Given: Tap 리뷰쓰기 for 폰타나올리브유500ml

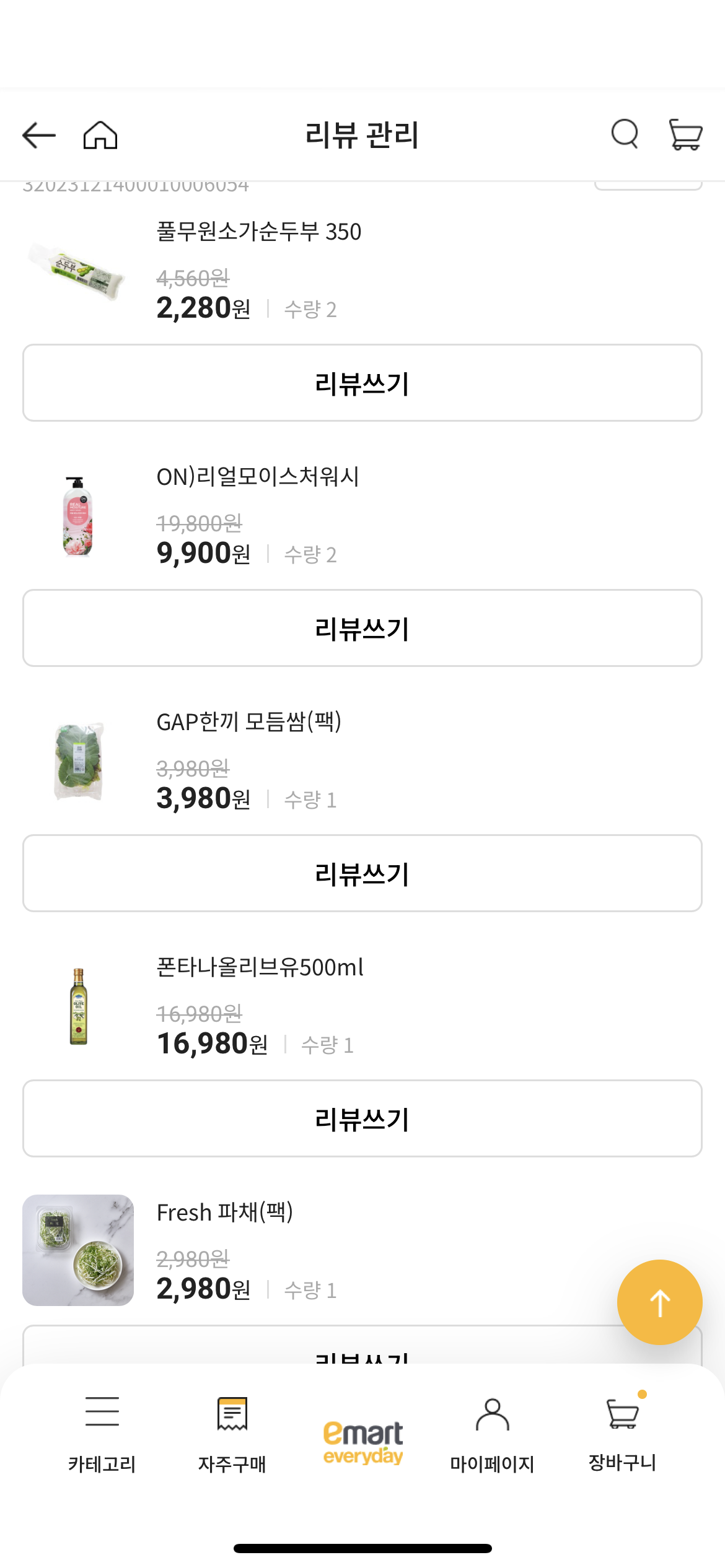Looking at the screenshot, I should coord(362,1118).
